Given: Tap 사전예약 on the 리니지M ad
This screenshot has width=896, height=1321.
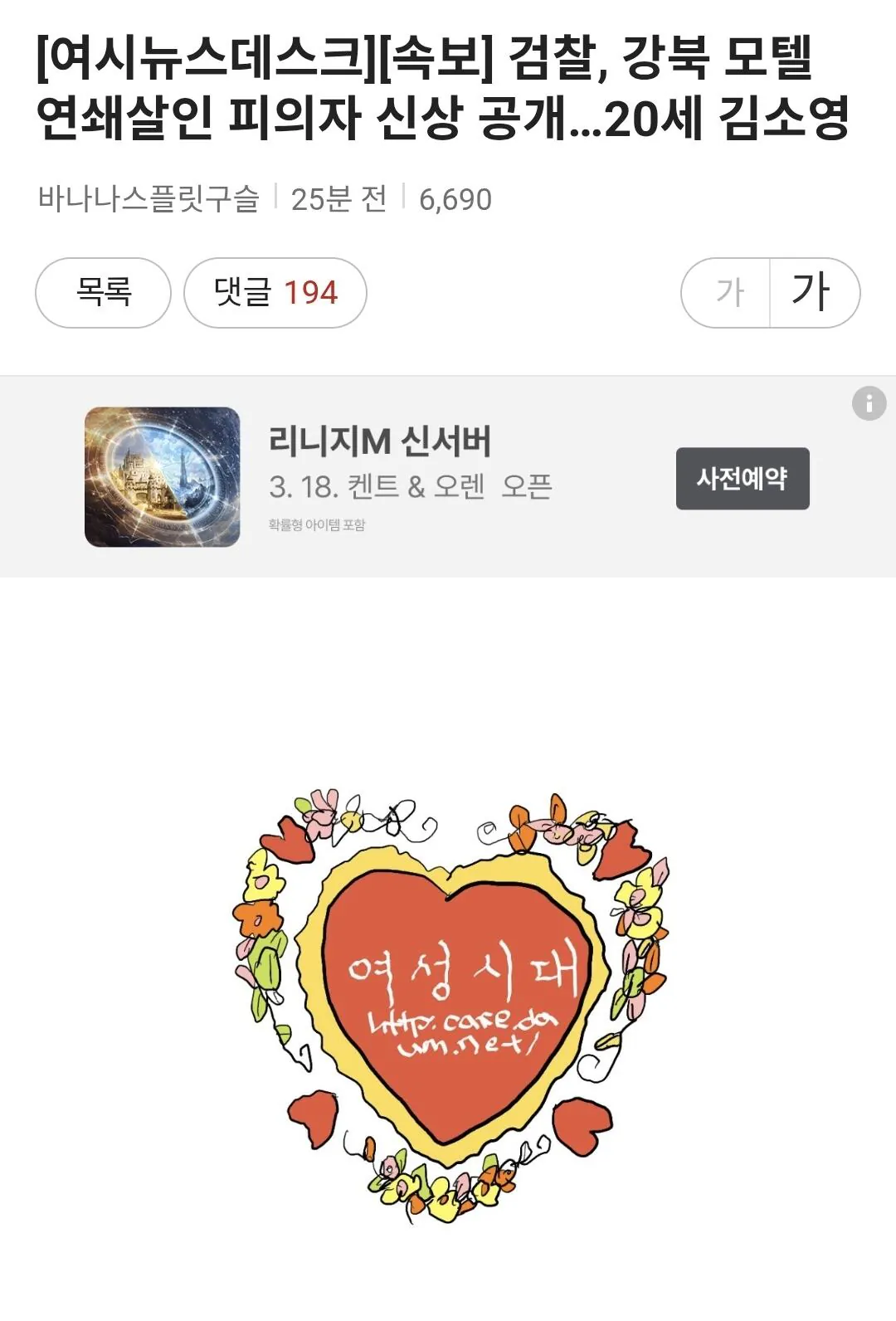Looking at the screenshot, I should point(742,478).
